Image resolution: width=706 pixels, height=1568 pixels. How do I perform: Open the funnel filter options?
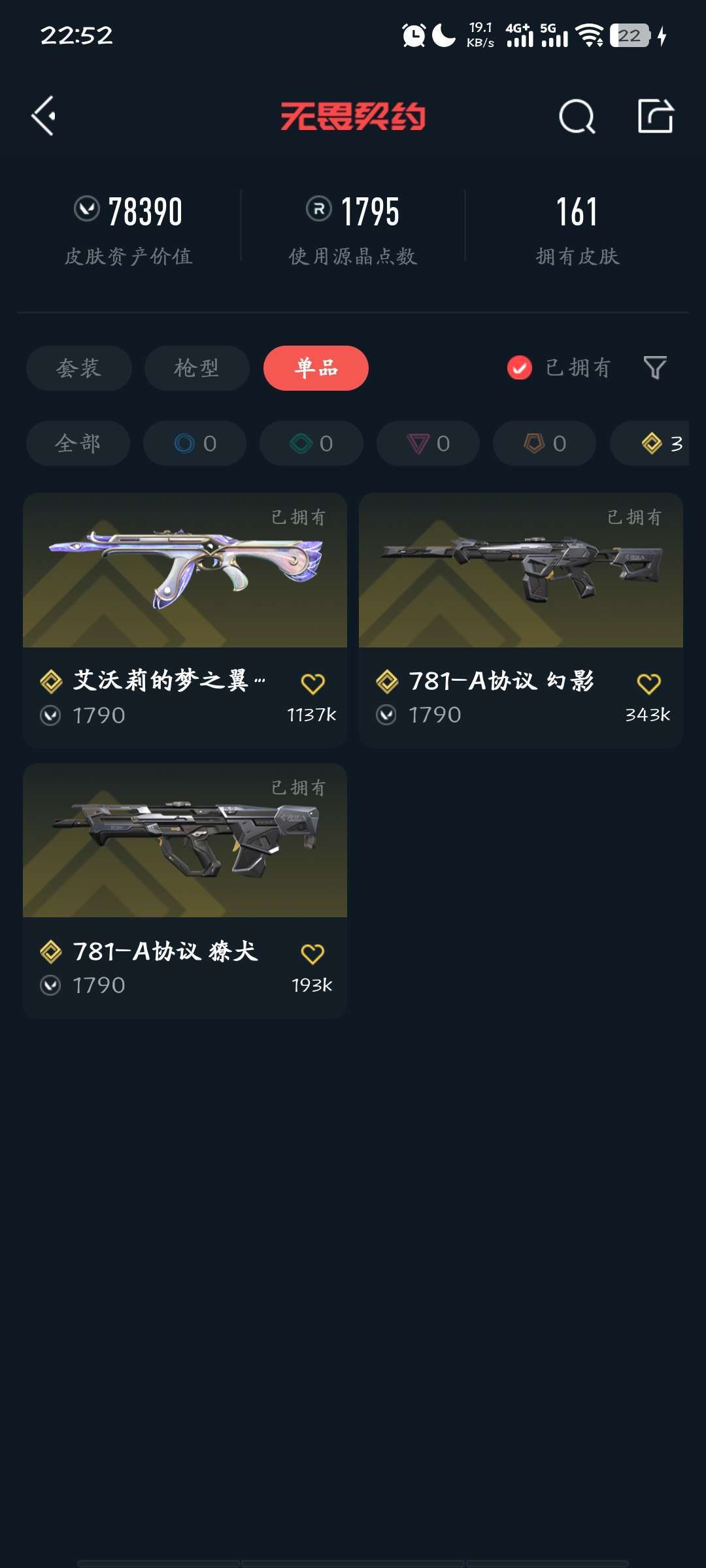654,368
